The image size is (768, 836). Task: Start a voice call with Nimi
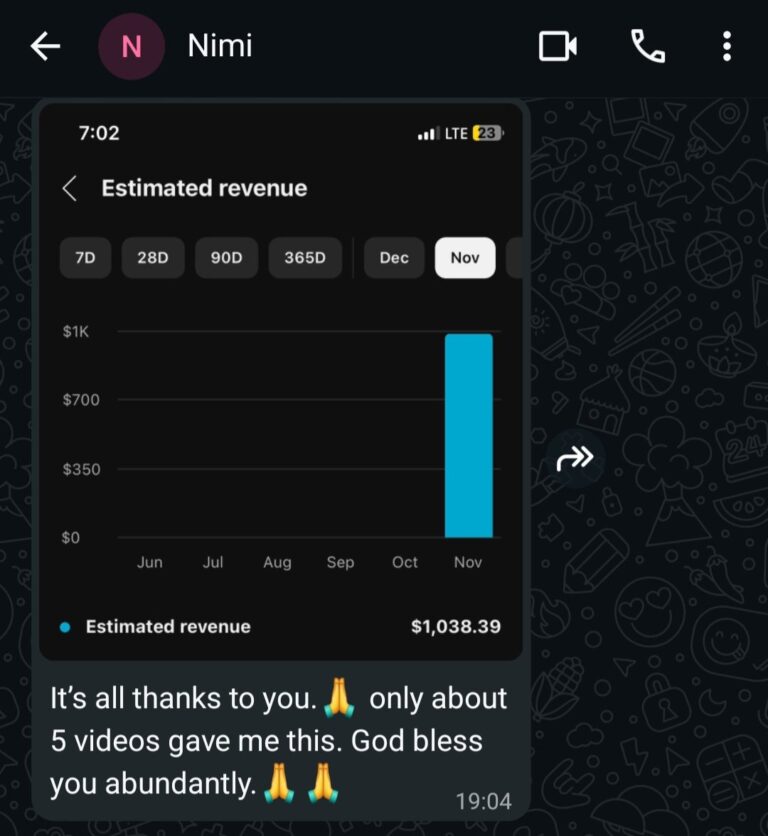647,46
